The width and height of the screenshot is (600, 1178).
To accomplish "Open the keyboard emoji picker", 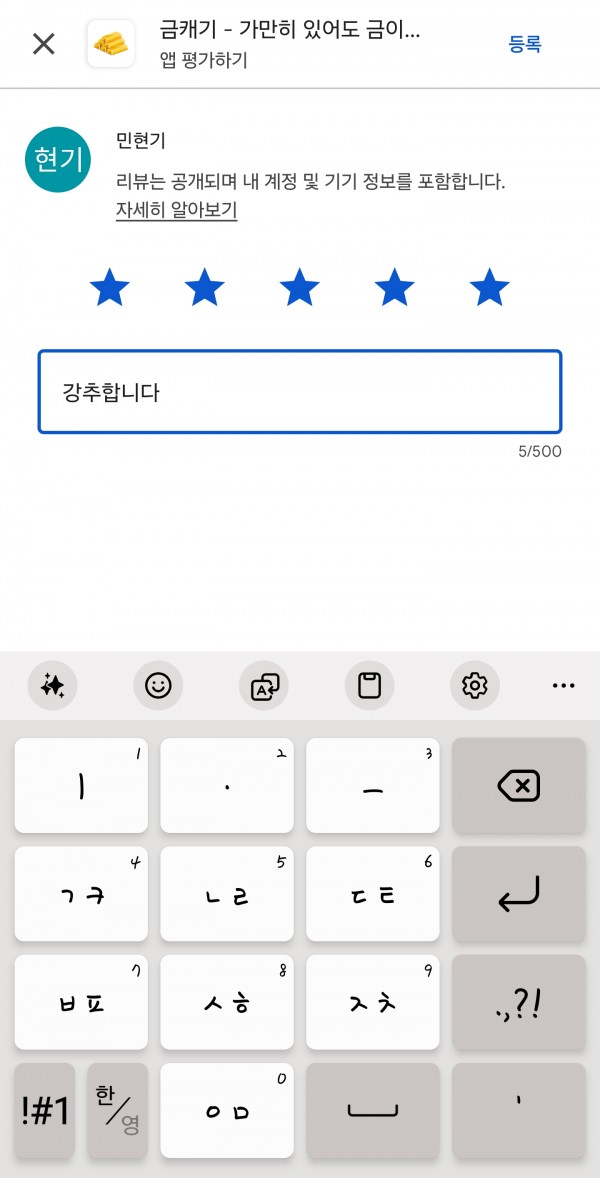I will (158, 685).
